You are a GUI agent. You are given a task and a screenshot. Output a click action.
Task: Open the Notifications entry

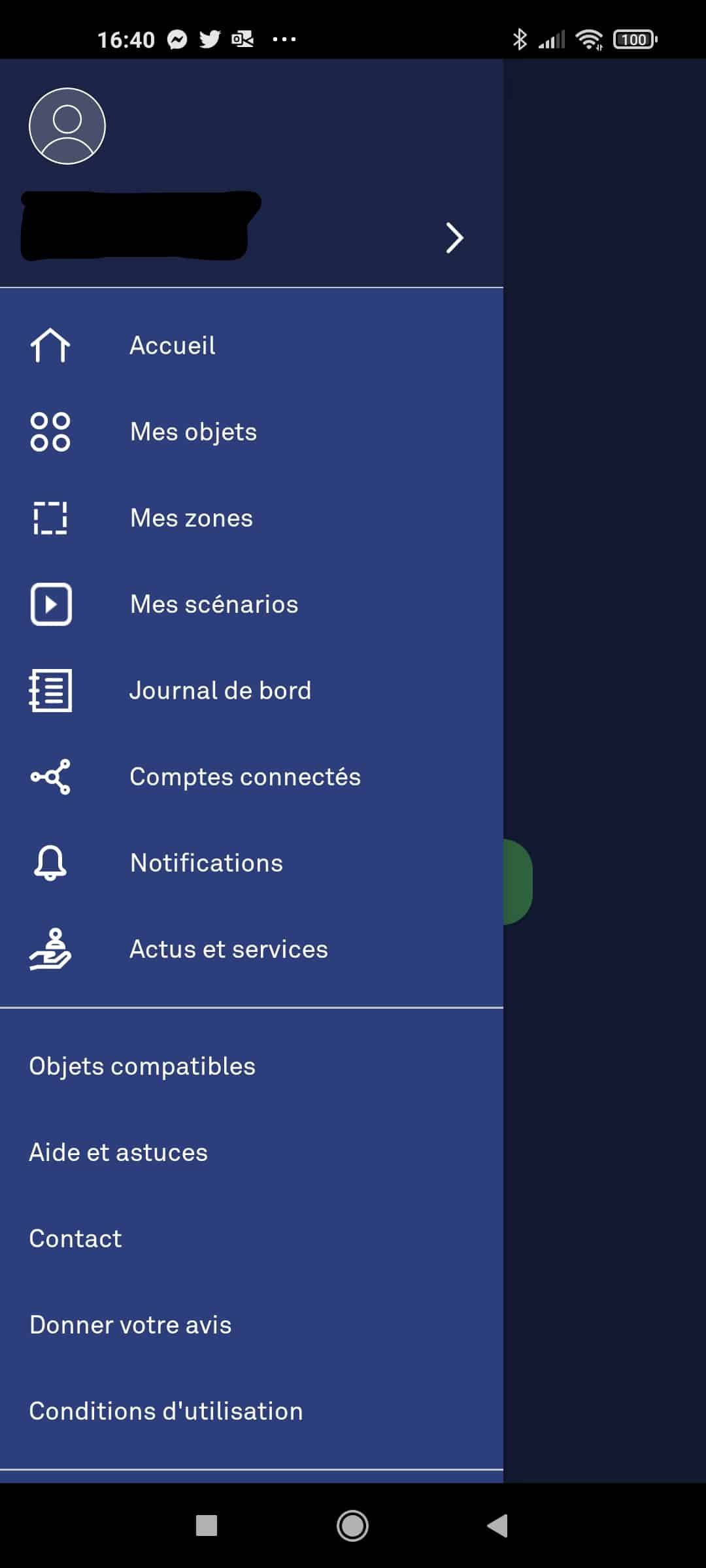(x=252, y=862)
